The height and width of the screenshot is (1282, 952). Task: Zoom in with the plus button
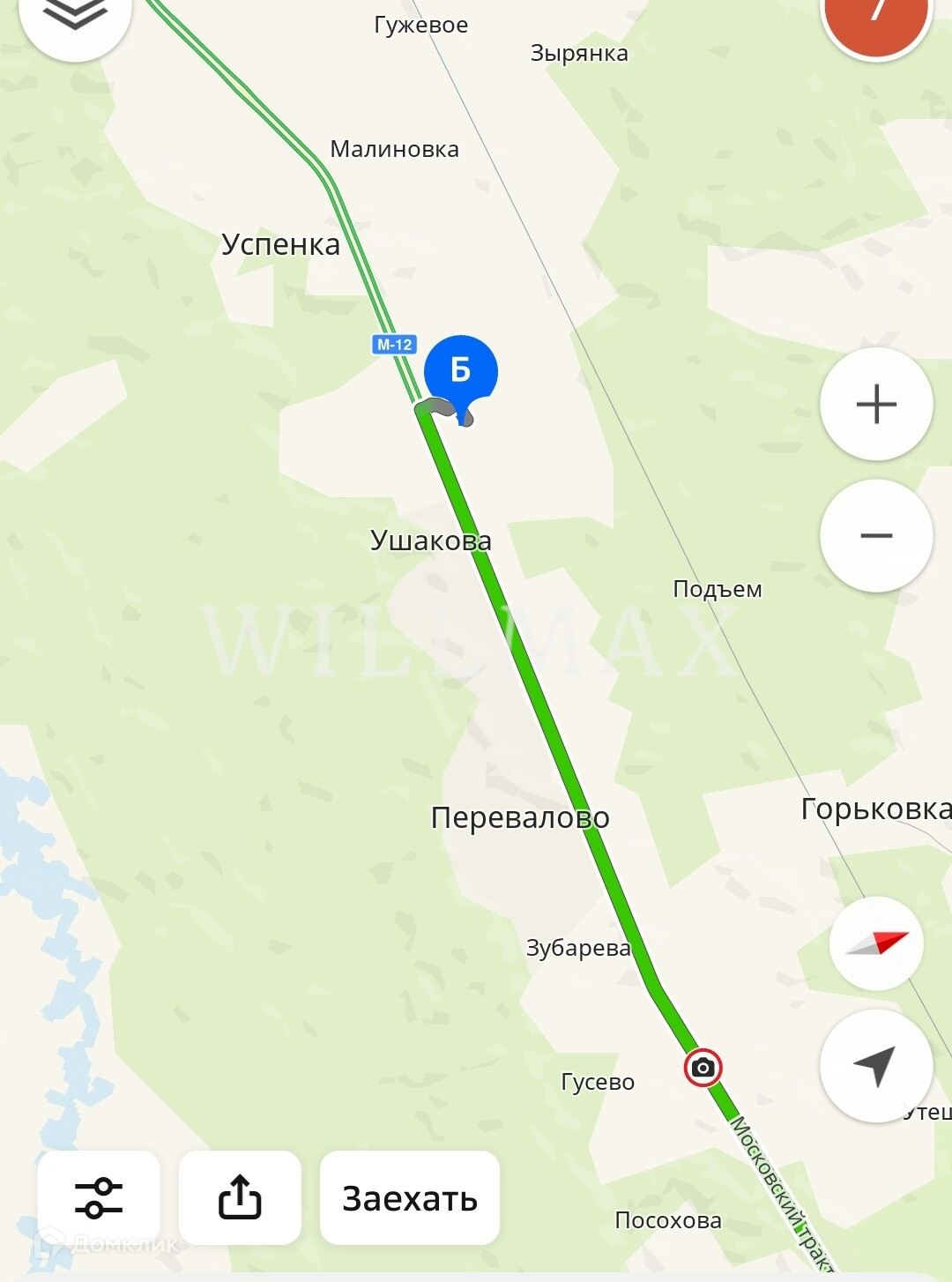[x=876, y=405]
